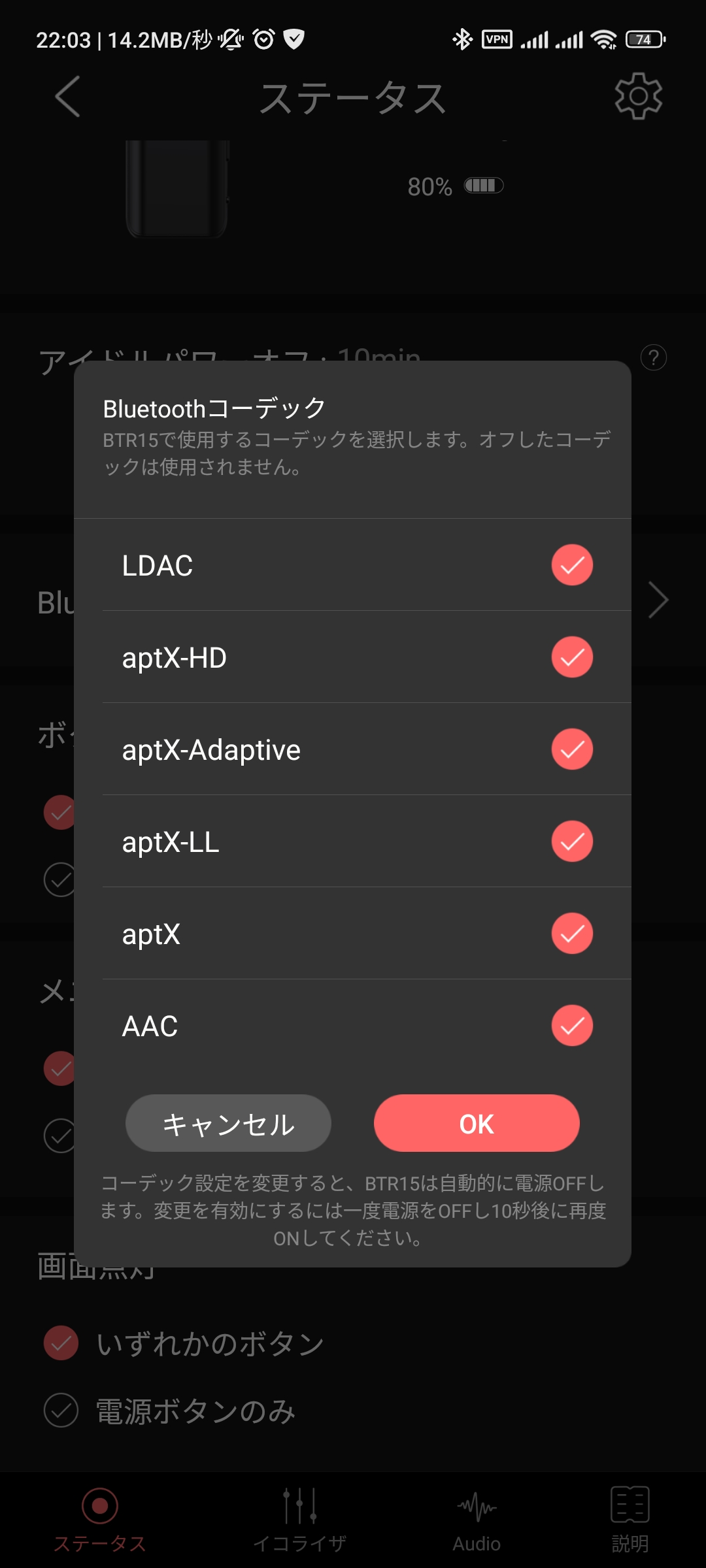This screenshot has height=1568, width=706.
Task: Tap the キャンセル button
Action: pos(228,1124)
